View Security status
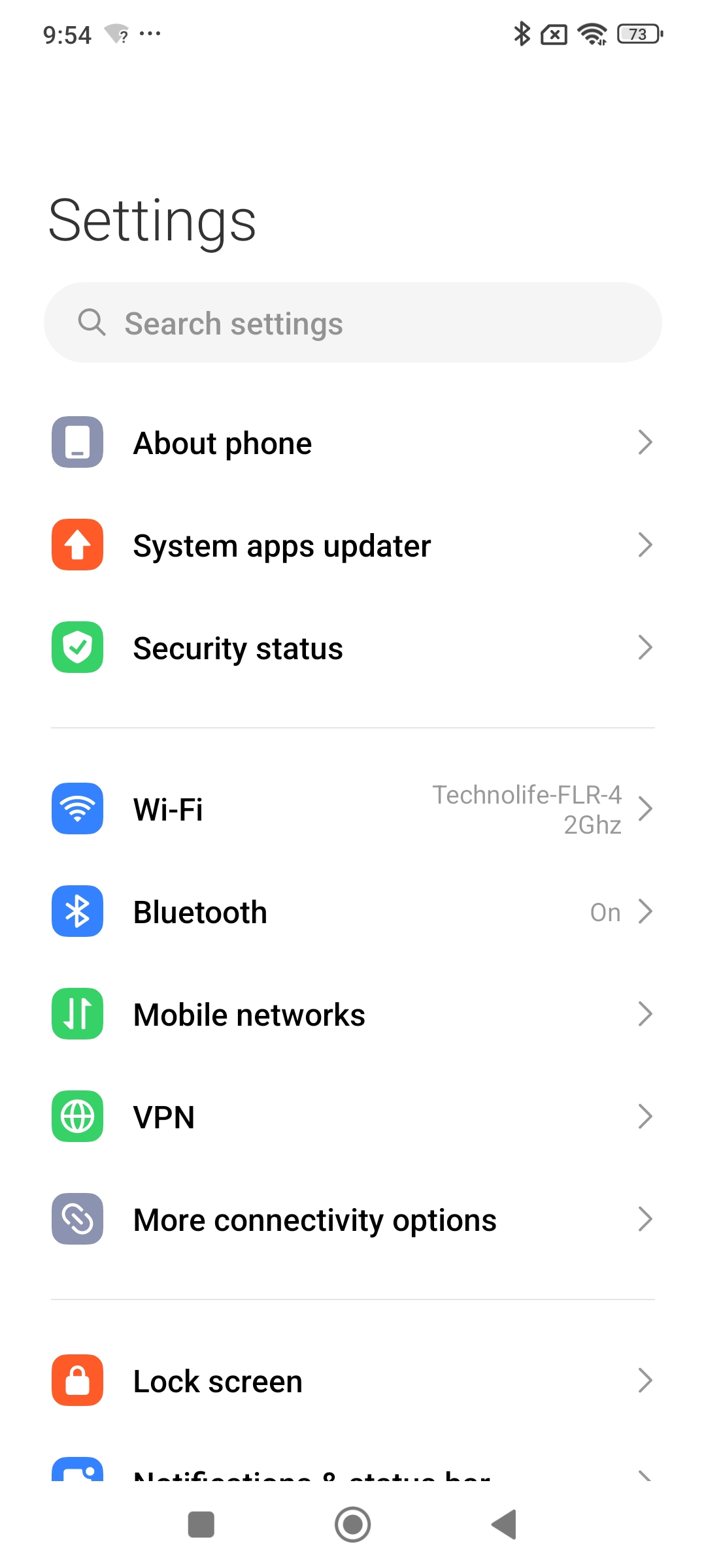This screenshot has height=1568, width=706. tap(353, 648)
